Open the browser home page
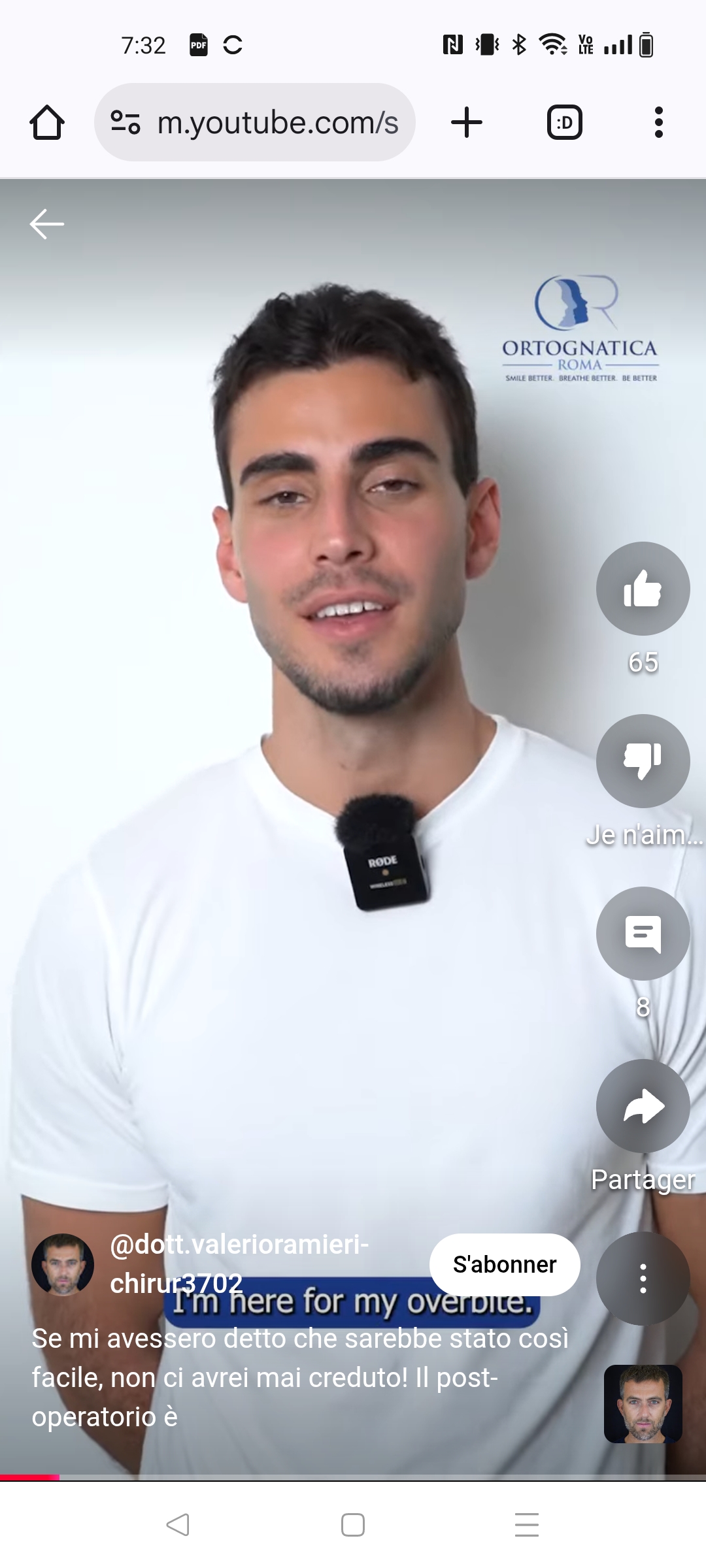The height and width of the screenshot is (1568, 706). click(x=47, y=122)
